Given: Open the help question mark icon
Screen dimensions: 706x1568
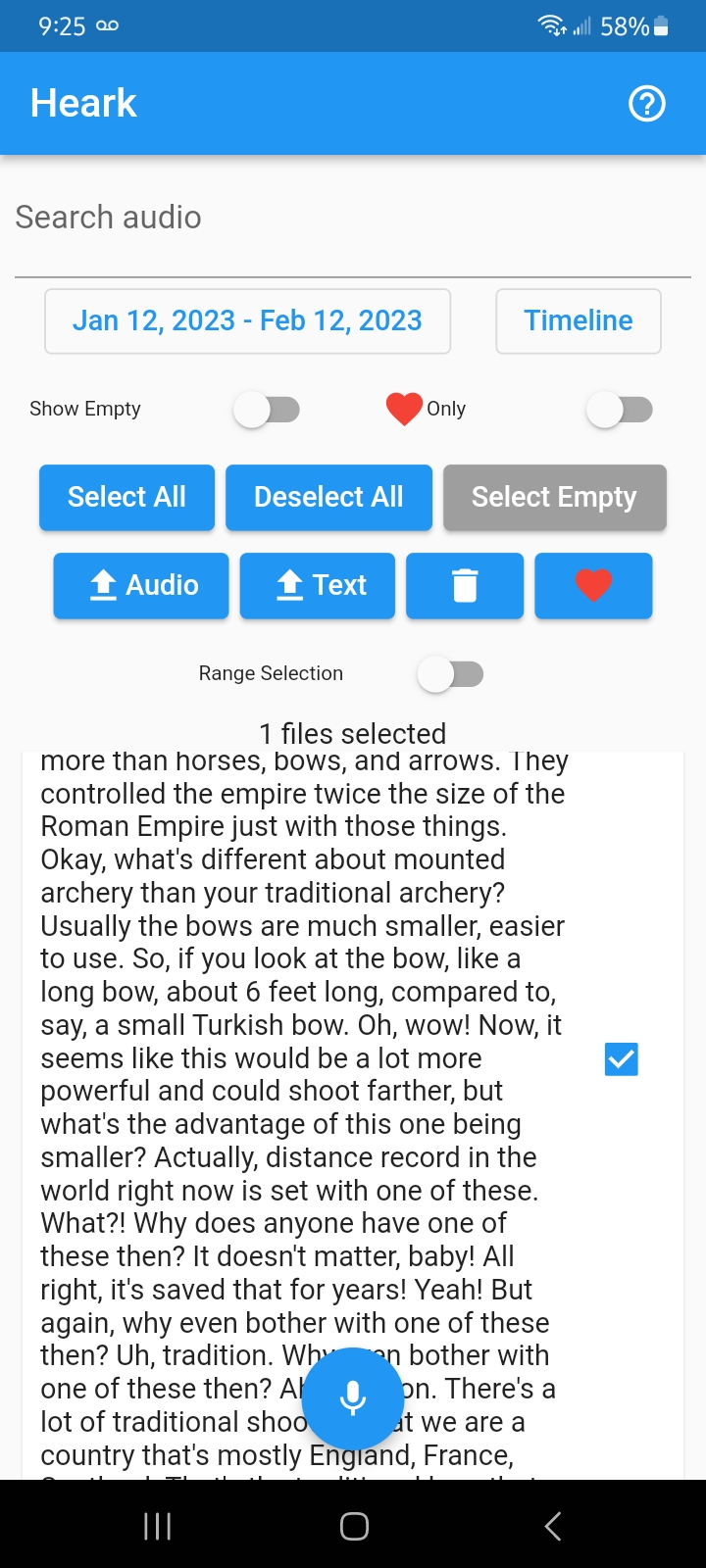Looking at the screenshot, I should click(x=646, y=104).
